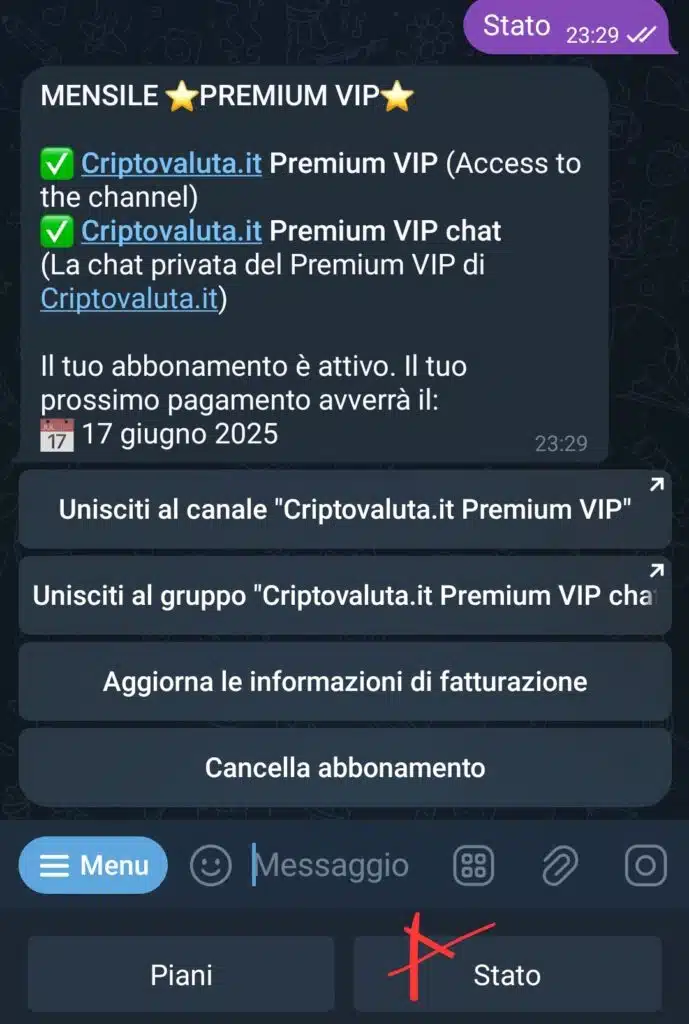Open the first Criptovaluta.it link
The height and width of the screenshot is (1024, 689).
(171, 163)
